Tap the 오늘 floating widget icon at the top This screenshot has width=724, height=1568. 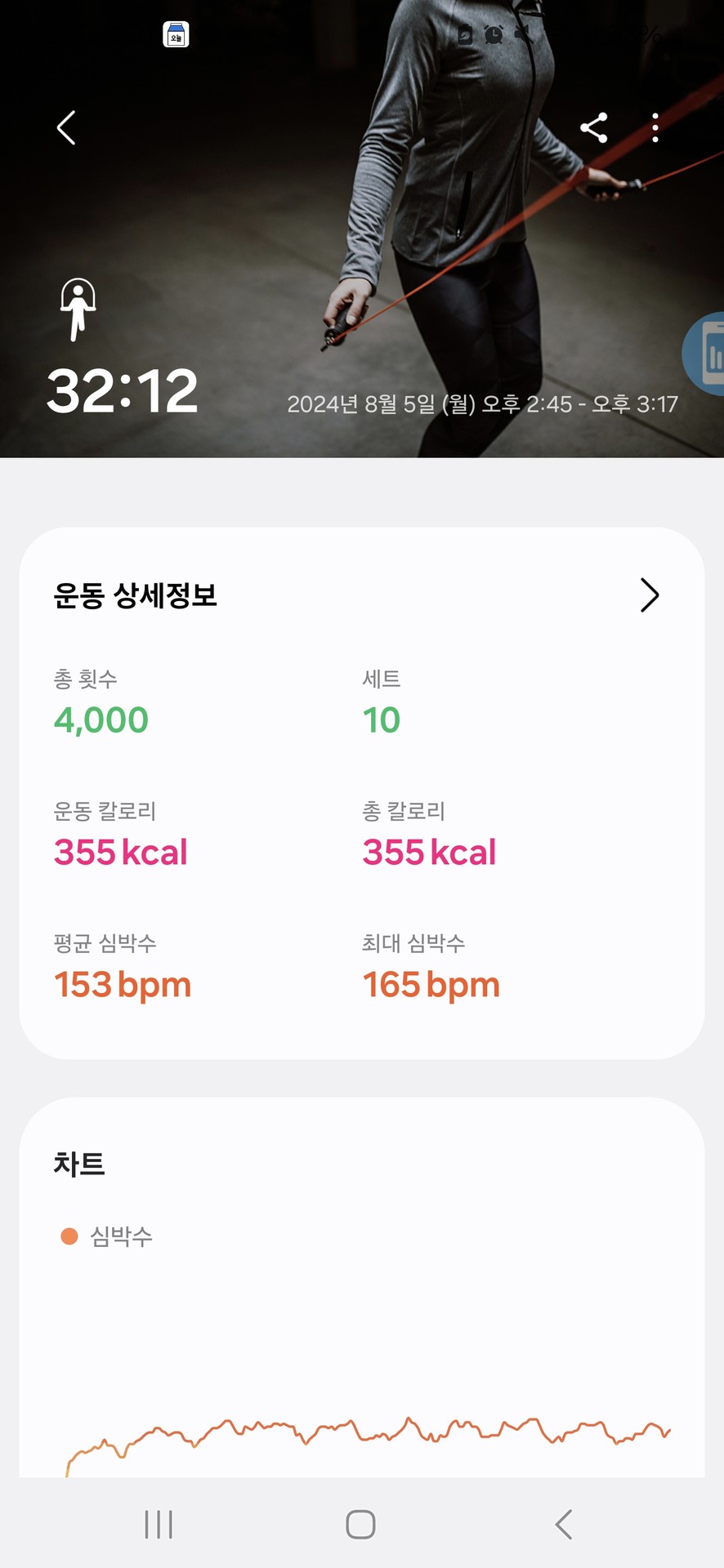pyautogui.click(x=175, y=35)
